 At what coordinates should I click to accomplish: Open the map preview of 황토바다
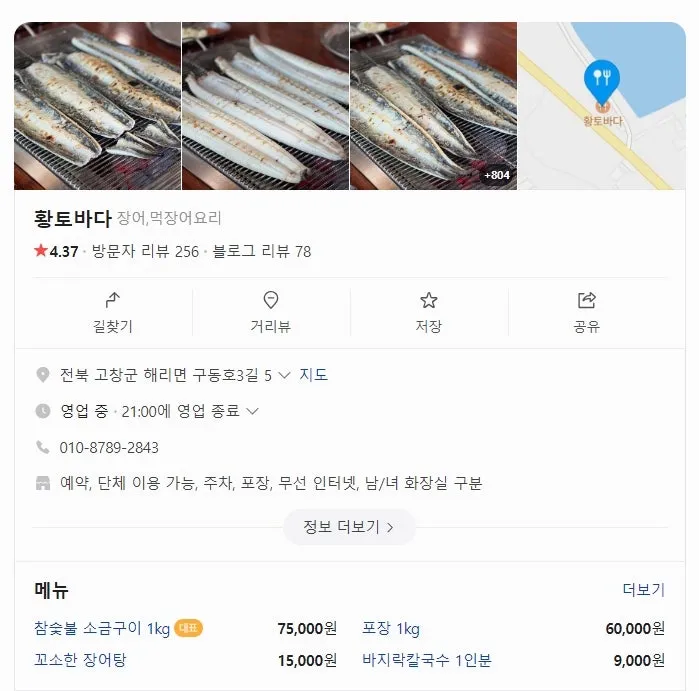pos(601,106)
